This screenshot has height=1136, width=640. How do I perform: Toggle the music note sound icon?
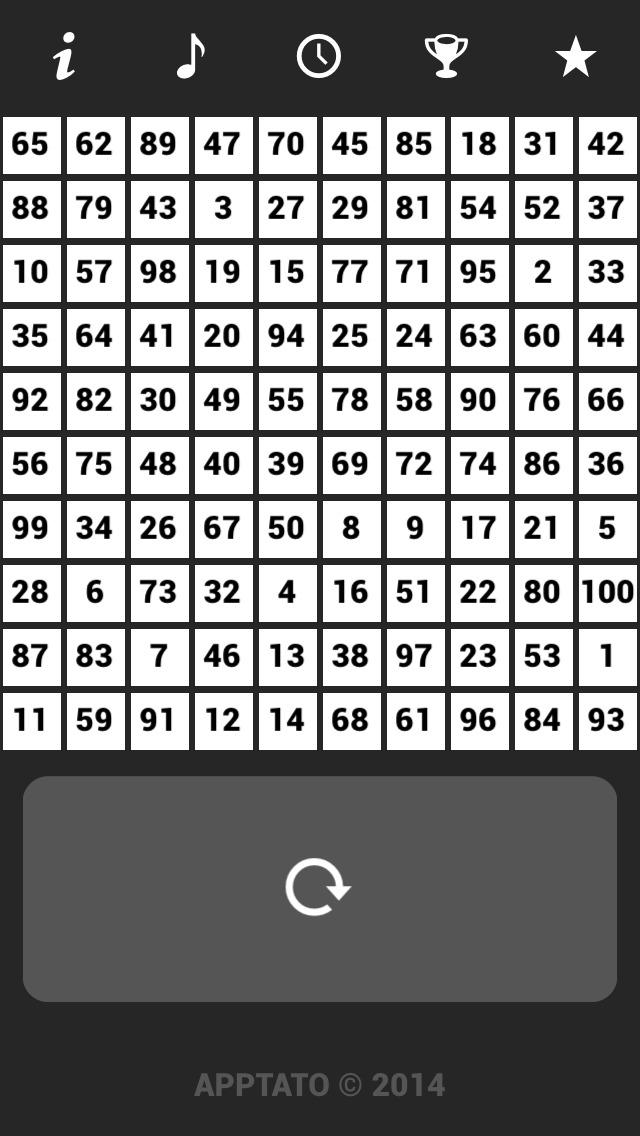pos(191,56)
